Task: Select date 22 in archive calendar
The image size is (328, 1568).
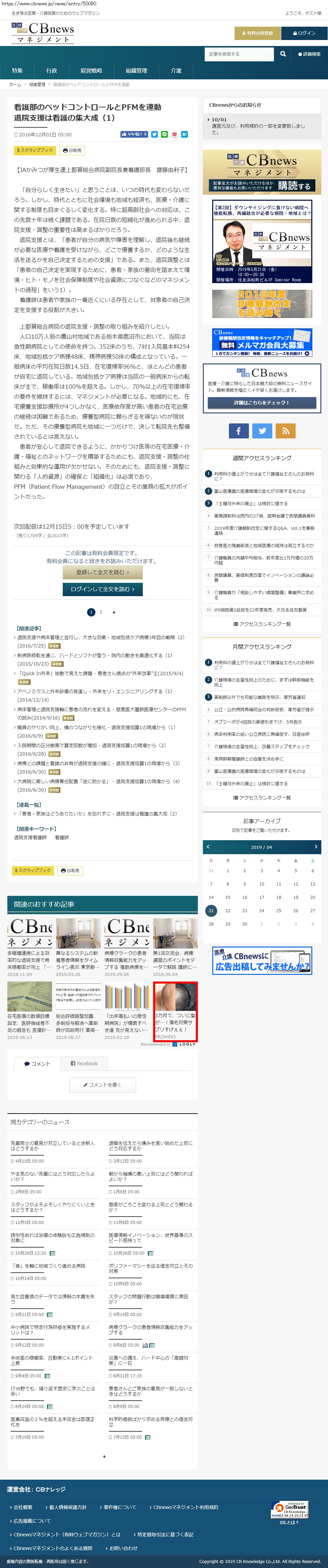Action: tap(228, 911)
